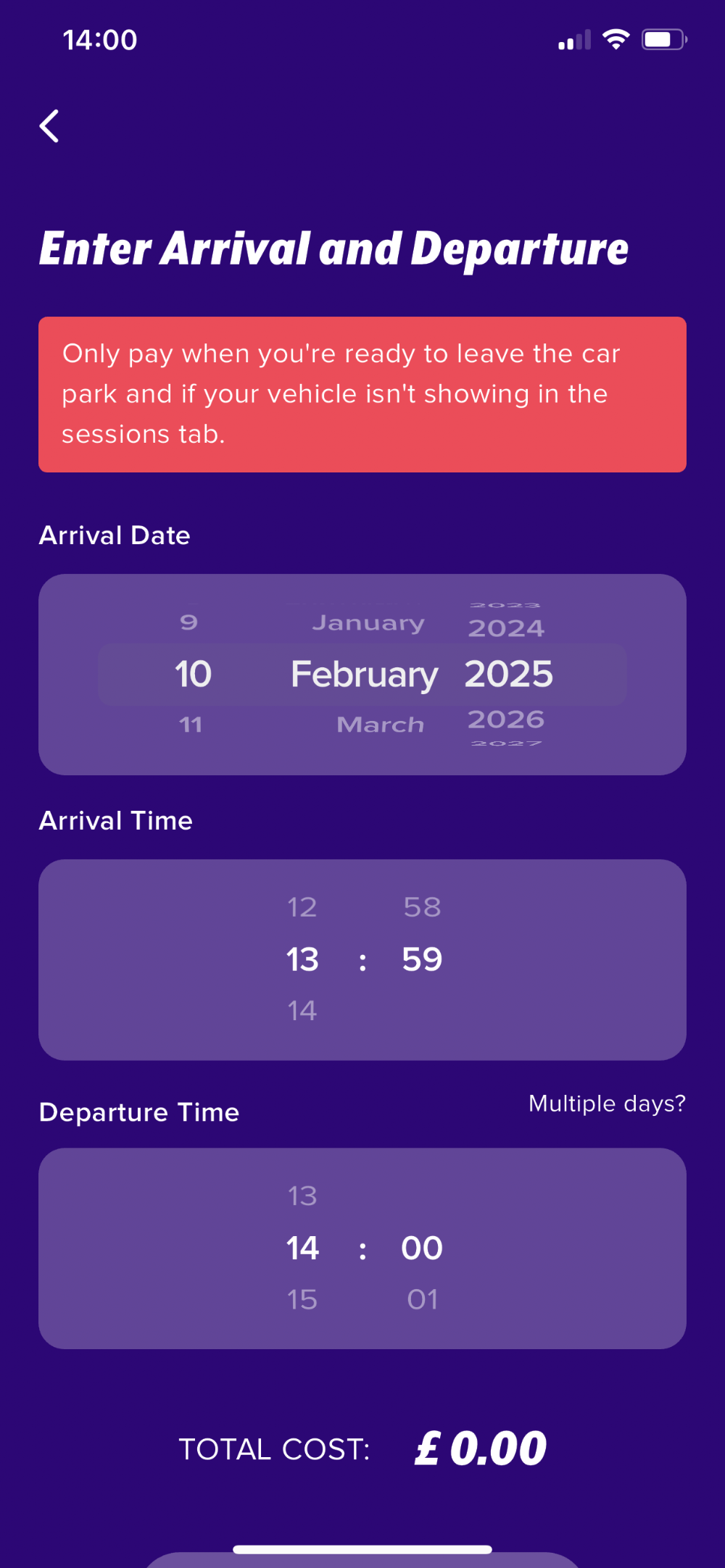Set the Departure Time hour to 13
The image size is (725, 1568).
point(302,1196)
